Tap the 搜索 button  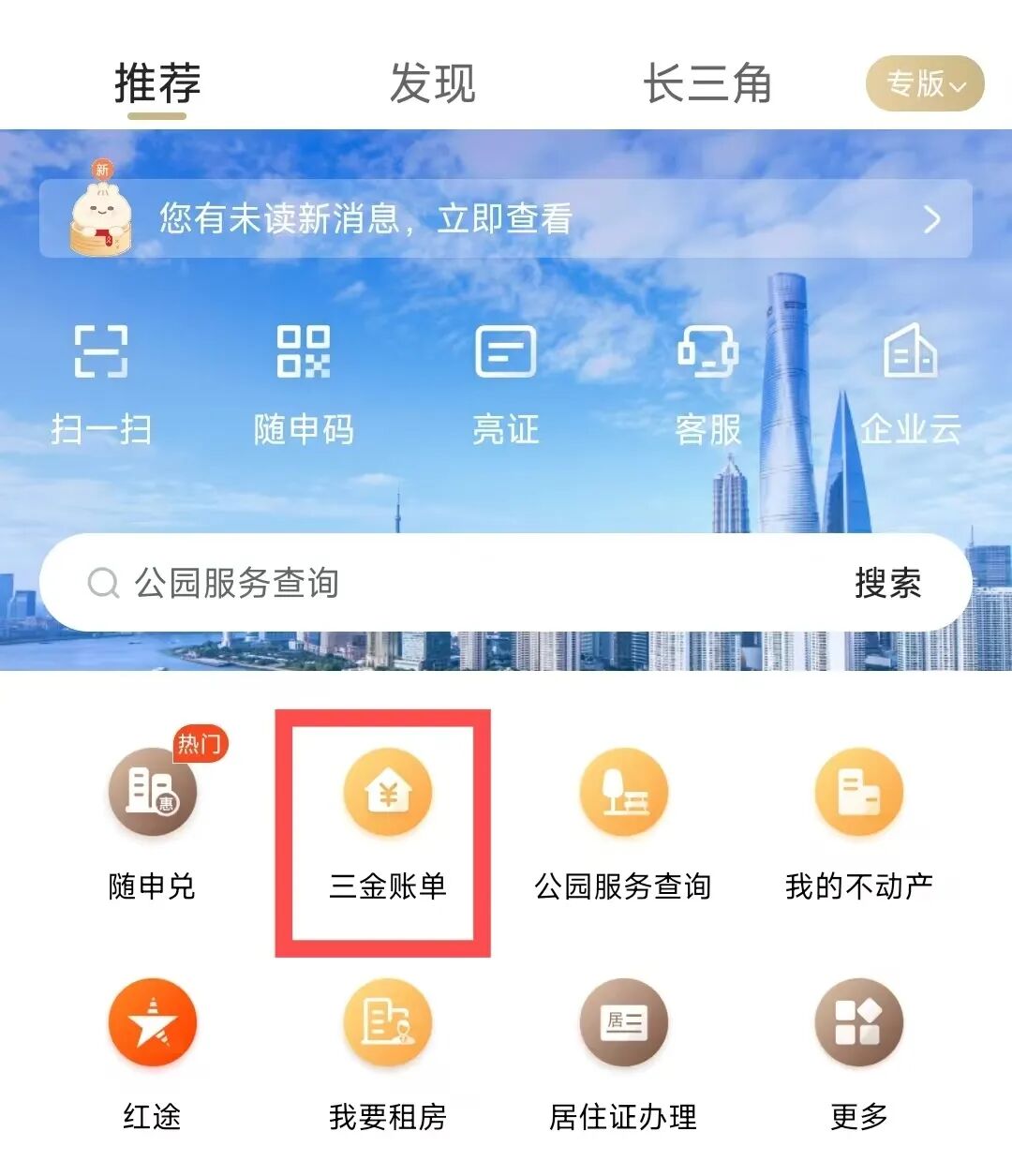tap(887, 583)
